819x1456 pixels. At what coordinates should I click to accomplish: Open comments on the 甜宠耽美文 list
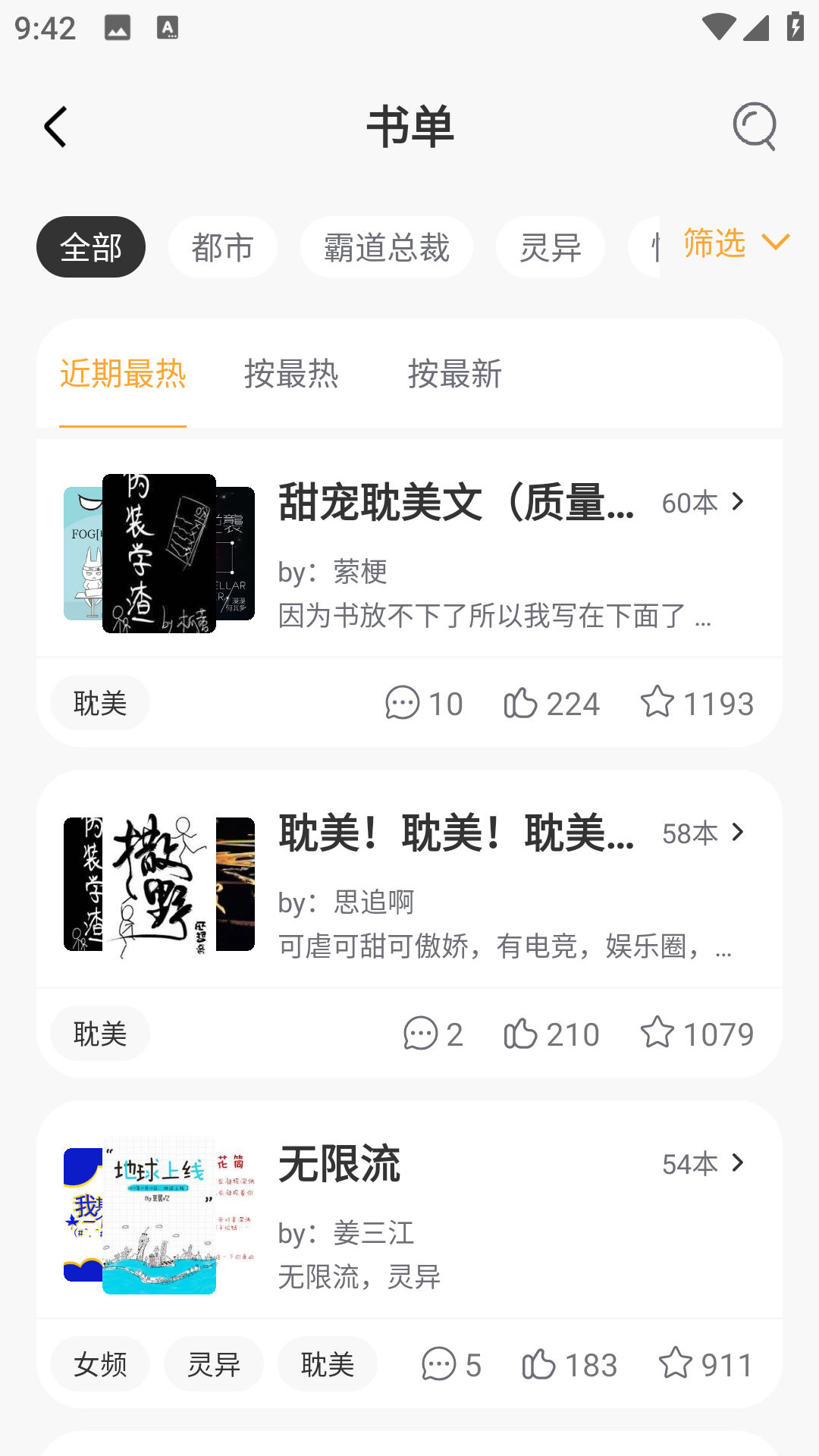(423, 703)
